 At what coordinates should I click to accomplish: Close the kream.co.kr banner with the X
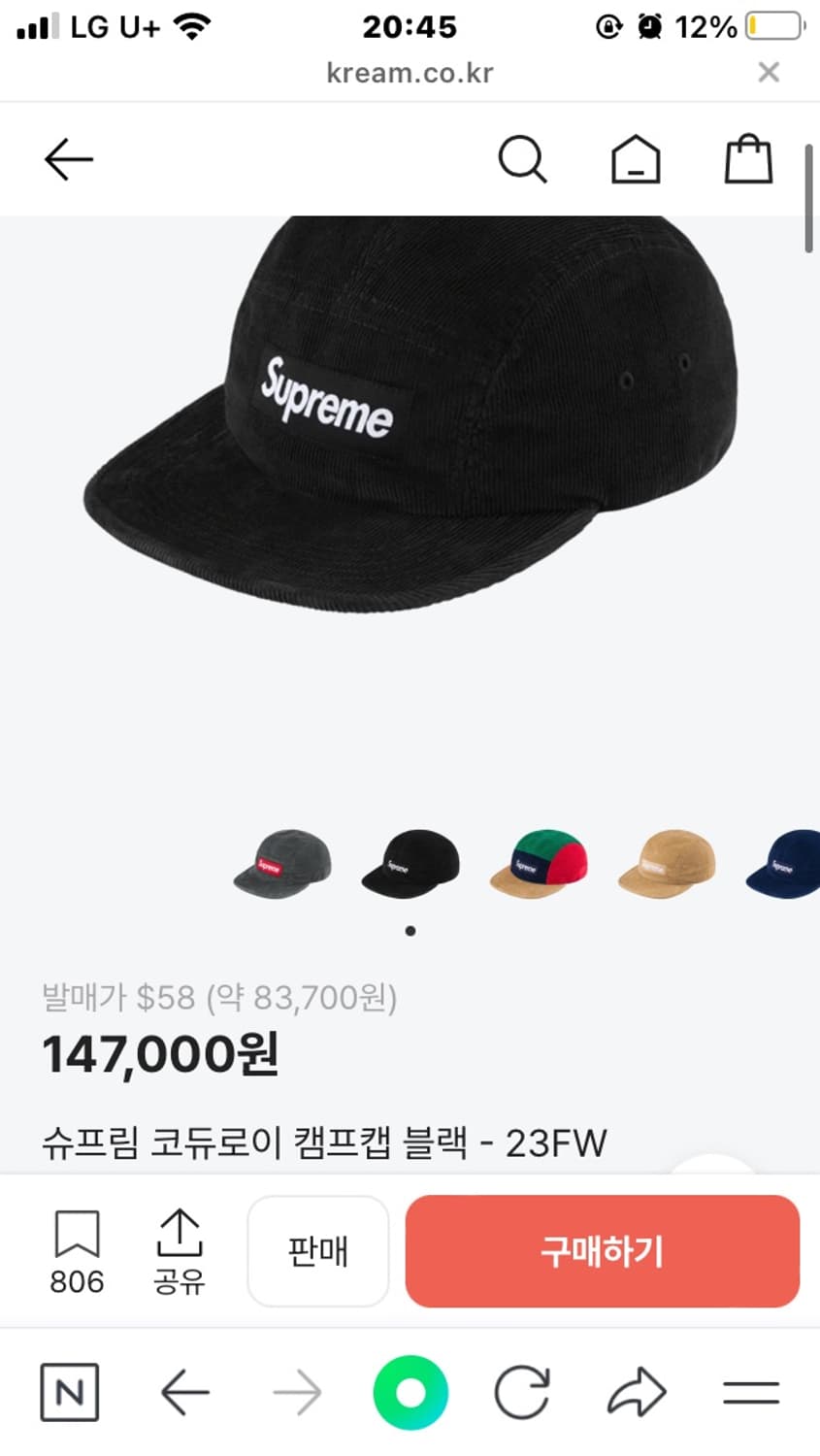(x=768, y=72)
